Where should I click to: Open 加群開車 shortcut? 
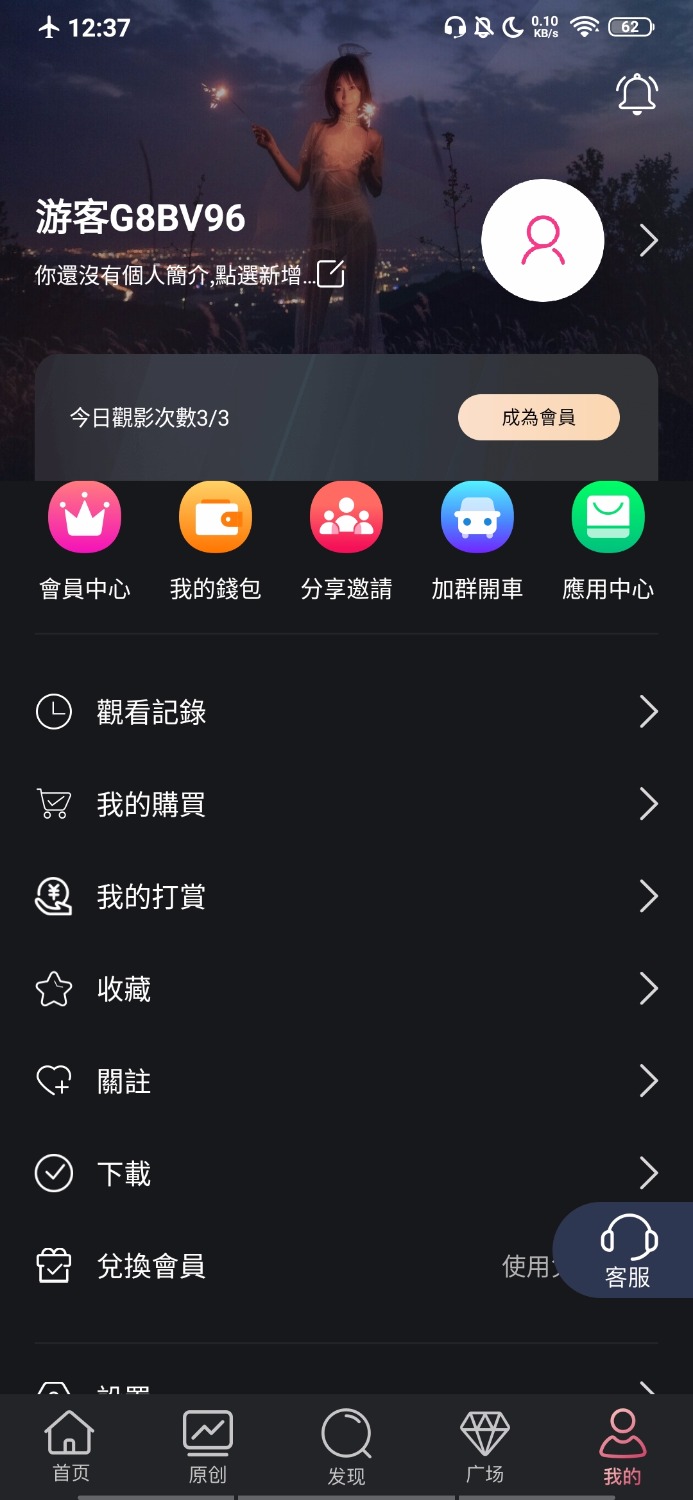[477, 541]
